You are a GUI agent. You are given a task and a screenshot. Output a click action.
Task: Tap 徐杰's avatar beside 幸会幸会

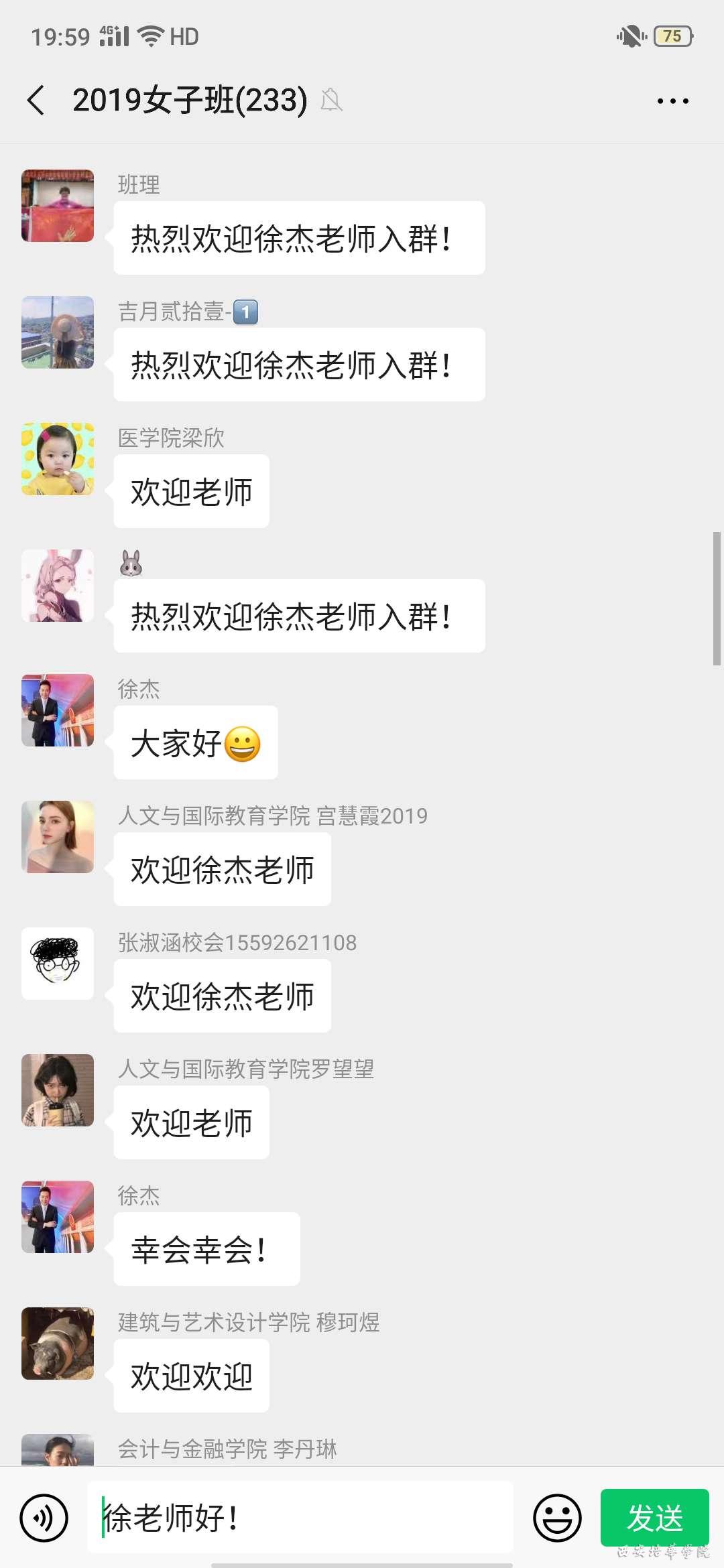(x=58, y=1217)
